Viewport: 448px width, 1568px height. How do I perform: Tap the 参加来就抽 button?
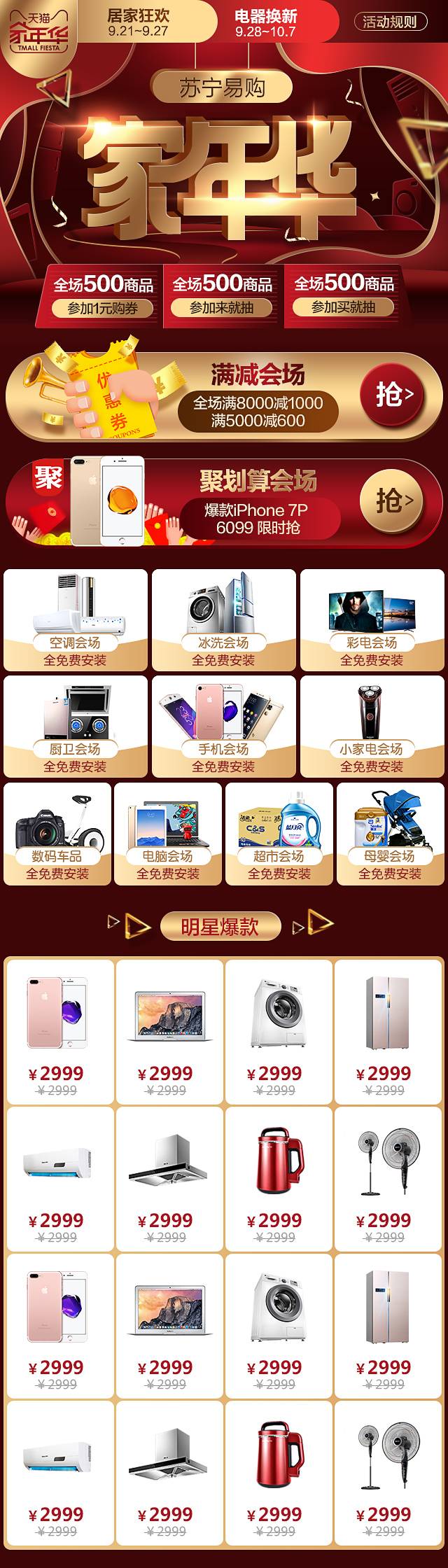[222, 307]
